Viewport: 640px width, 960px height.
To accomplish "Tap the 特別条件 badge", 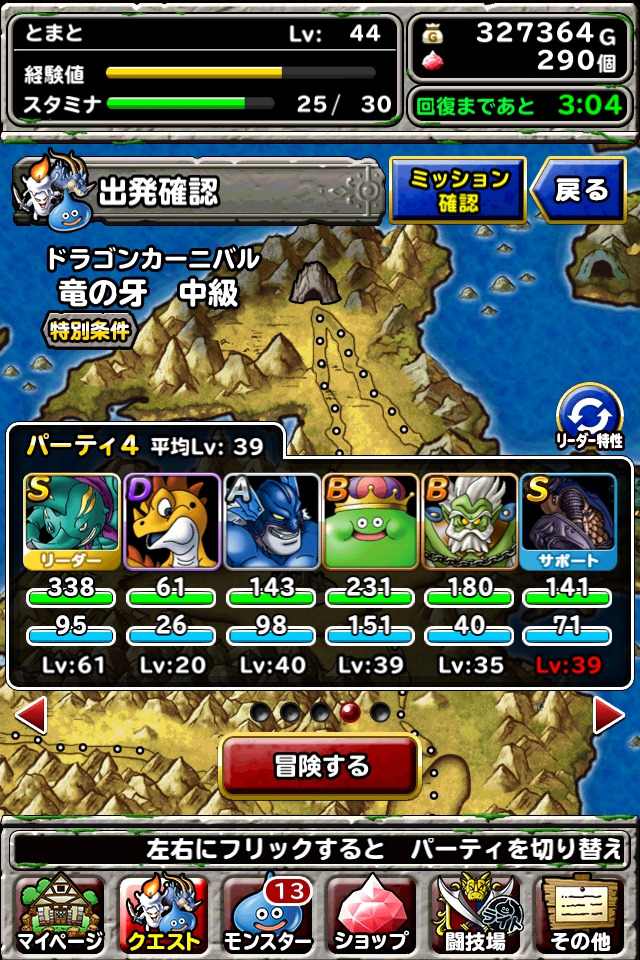I will 90,331.
